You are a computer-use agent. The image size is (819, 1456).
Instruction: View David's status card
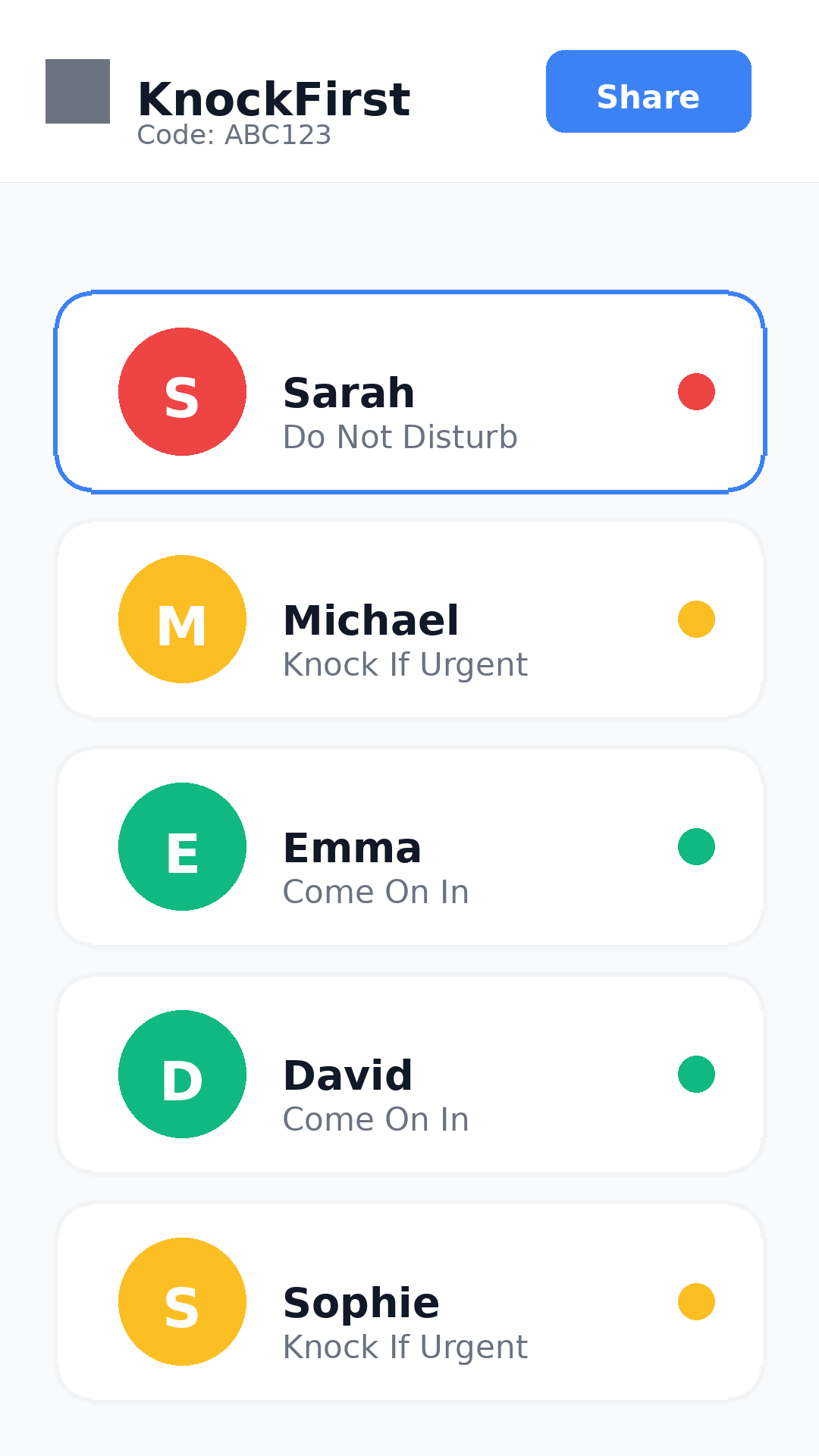[409, 1075]
